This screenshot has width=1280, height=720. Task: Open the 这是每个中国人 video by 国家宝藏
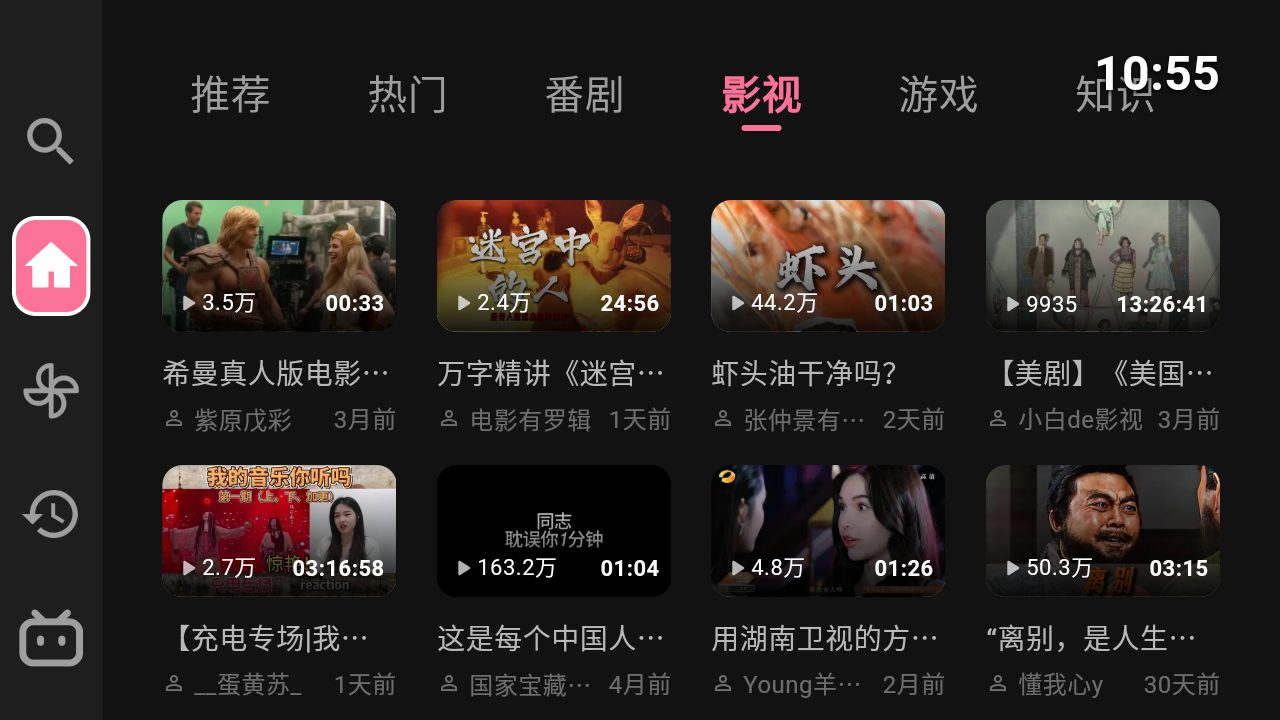pyautogui.click(x=554, y=531)
